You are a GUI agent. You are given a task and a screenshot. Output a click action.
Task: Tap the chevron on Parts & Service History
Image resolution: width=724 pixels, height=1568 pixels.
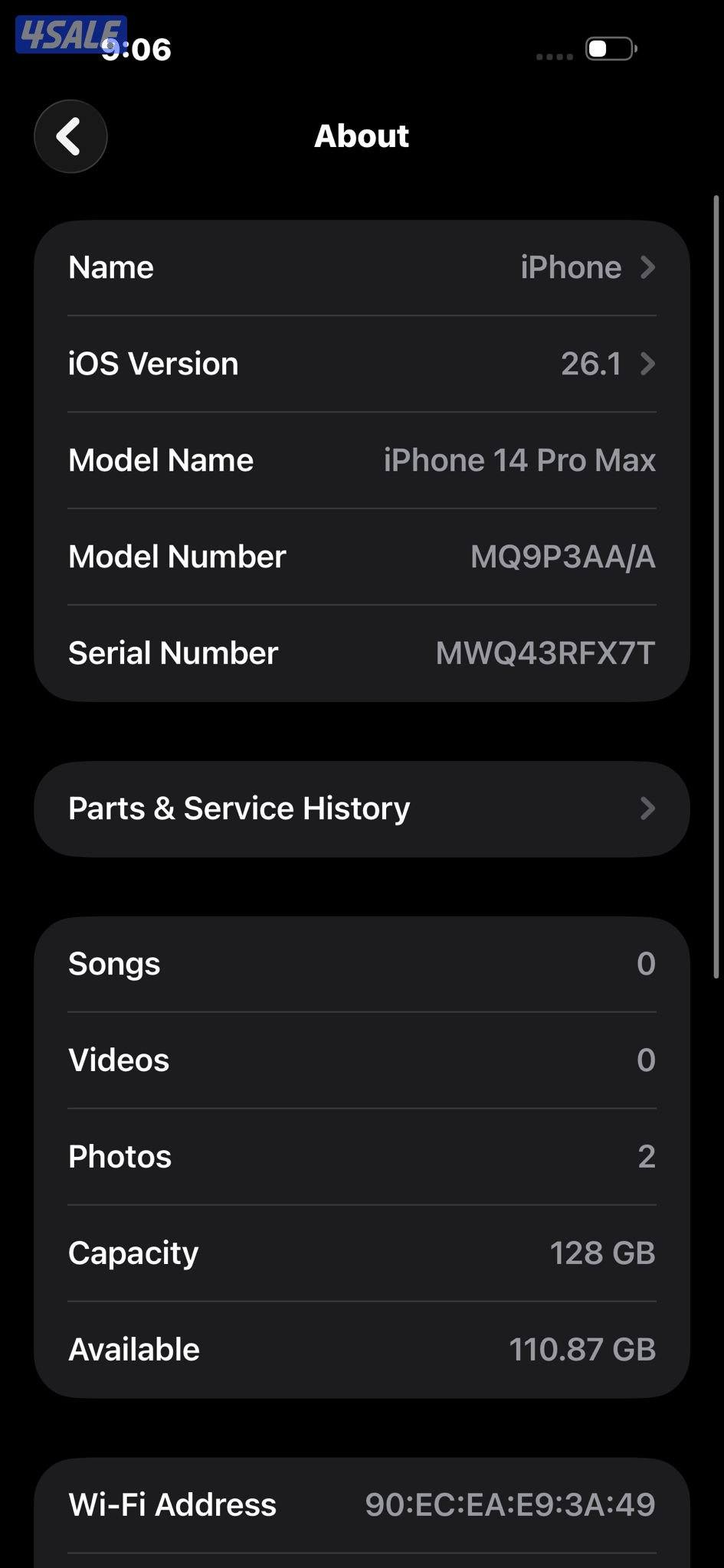[650, 808]
